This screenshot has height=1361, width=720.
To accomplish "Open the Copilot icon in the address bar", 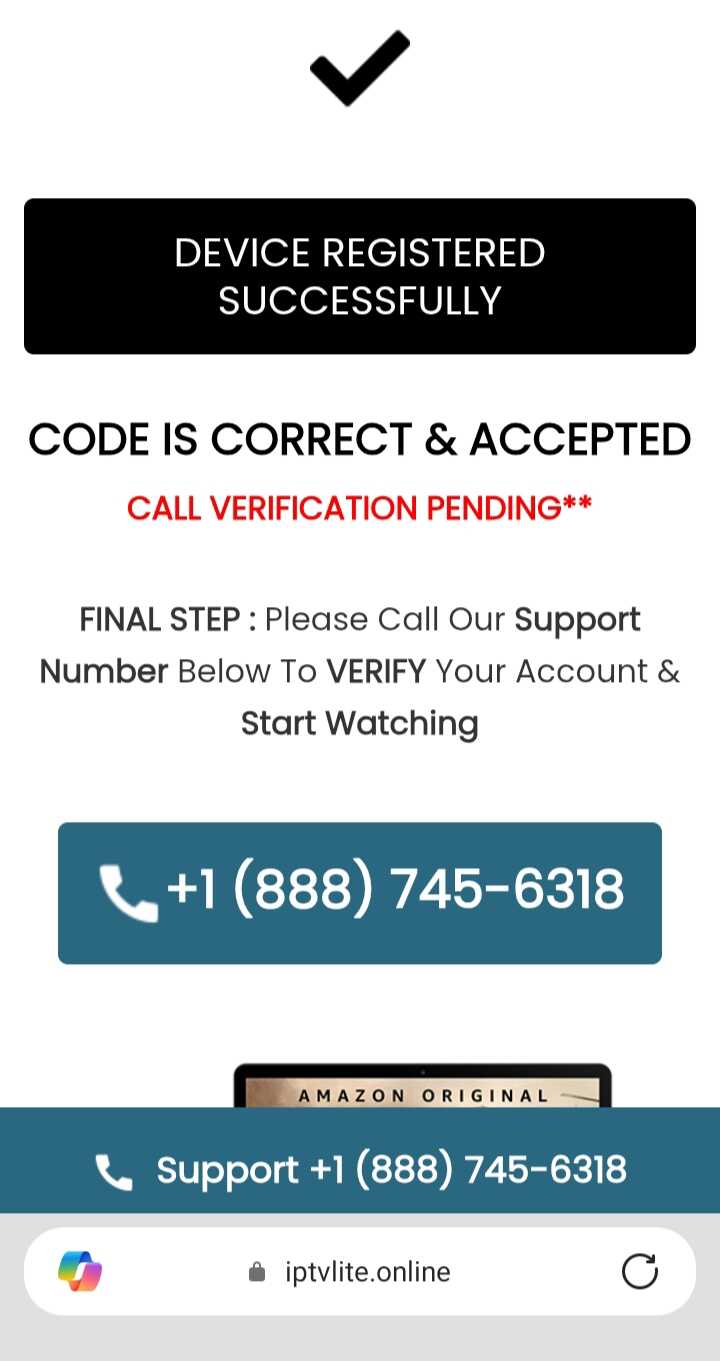I will [80, 1271].
